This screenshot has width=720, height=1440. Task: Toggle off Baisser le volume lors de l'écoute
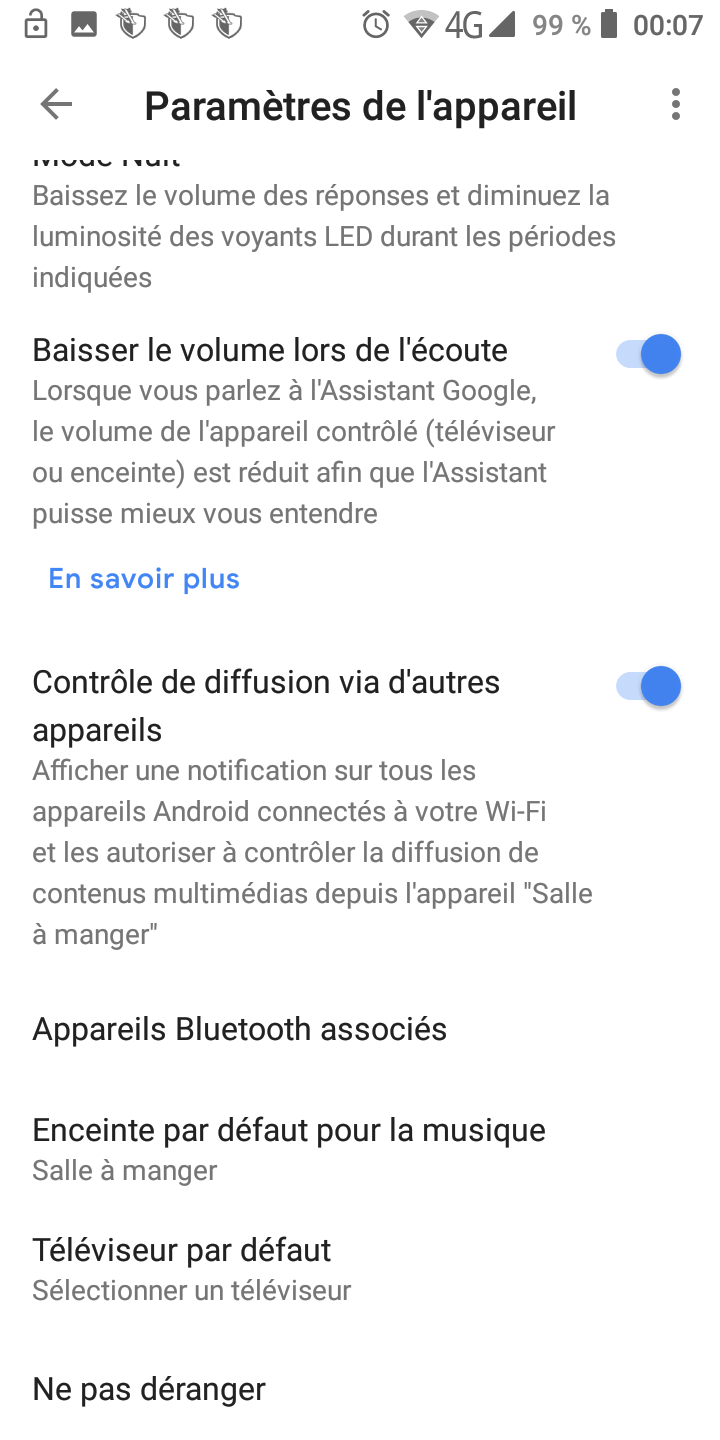(x=649, y=354)
